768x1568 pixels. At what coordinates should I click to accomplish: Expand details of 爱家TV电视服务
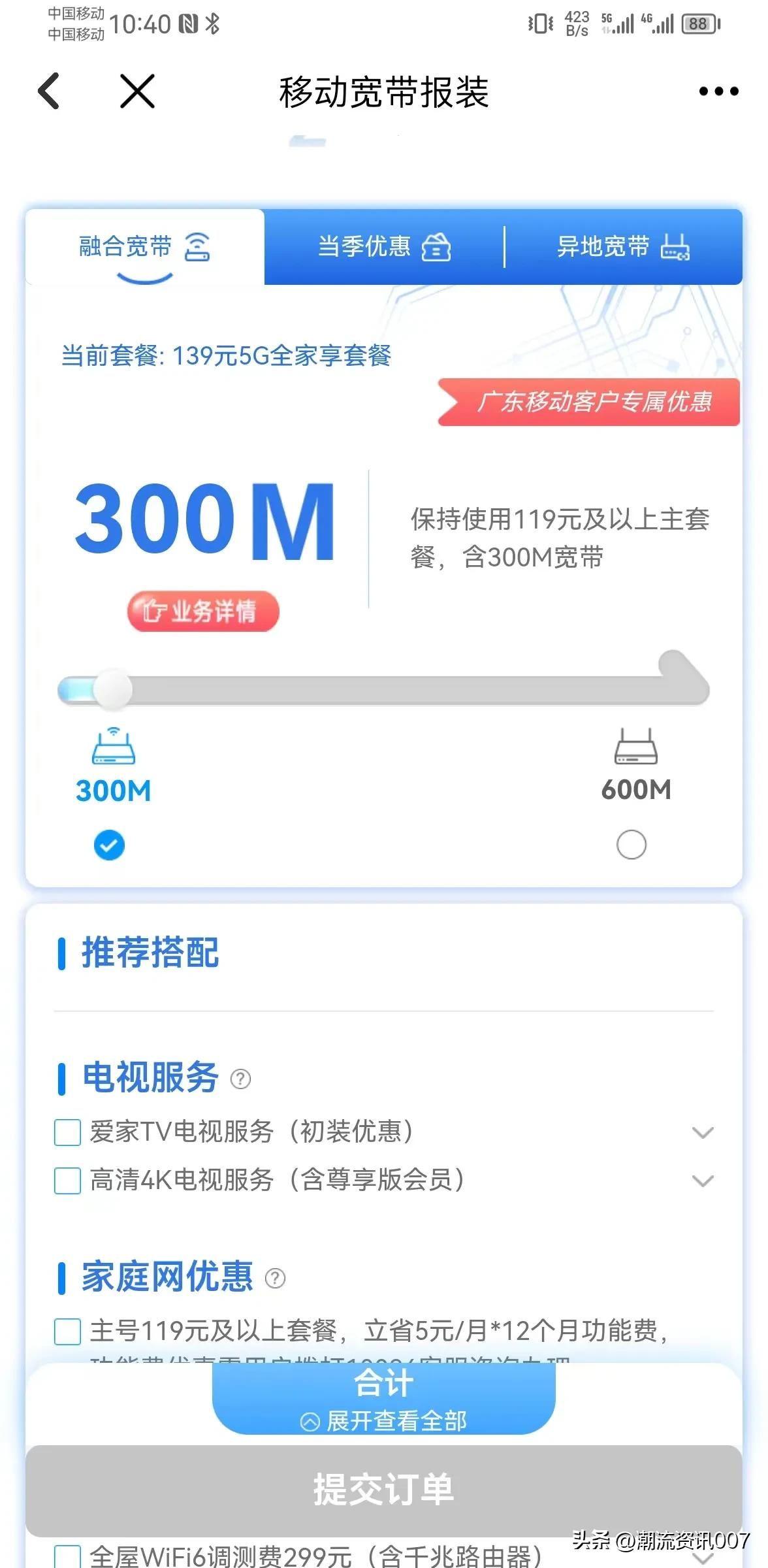pyautogui.click(x=703, y=1132)
